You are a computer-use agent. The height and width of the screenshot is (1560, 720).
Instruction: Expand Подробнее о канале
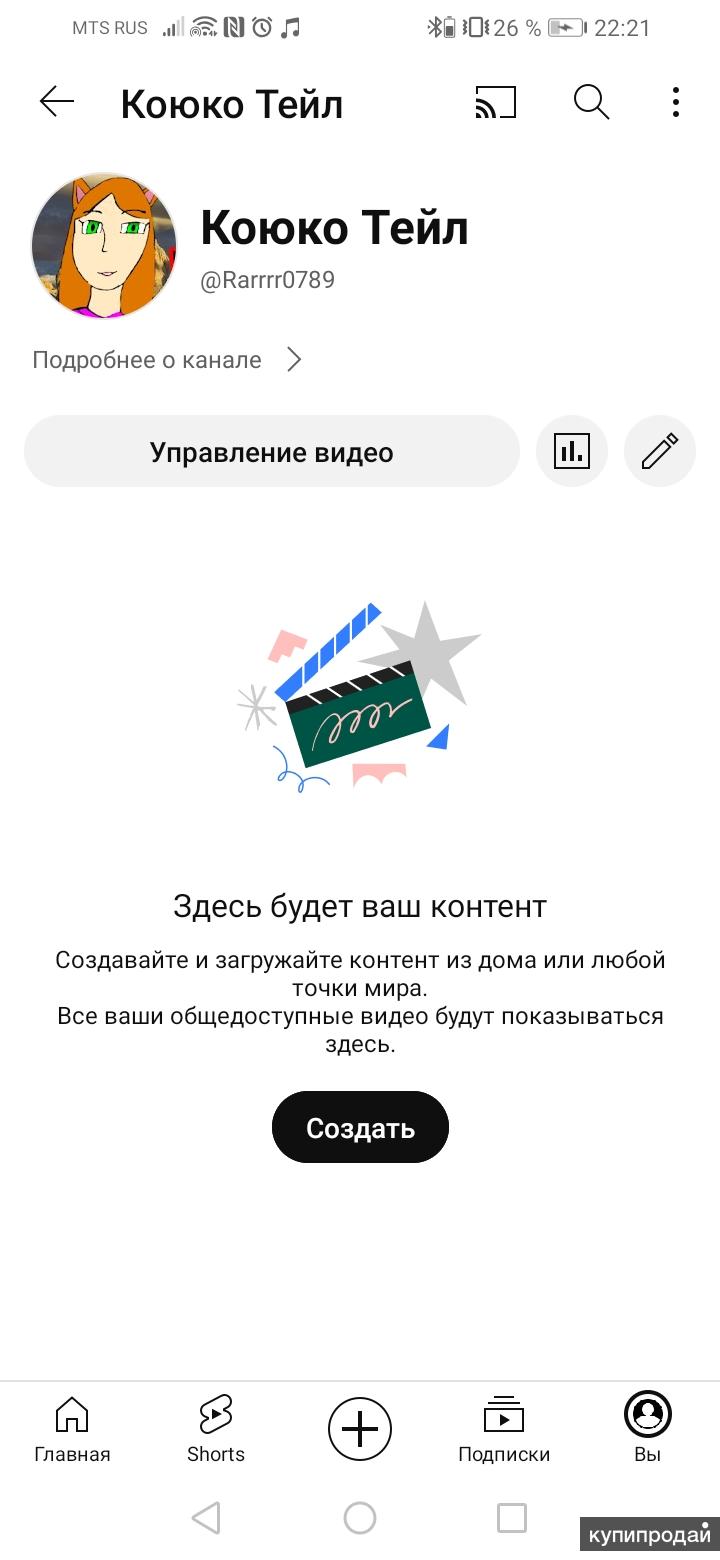tap(167, 360)
